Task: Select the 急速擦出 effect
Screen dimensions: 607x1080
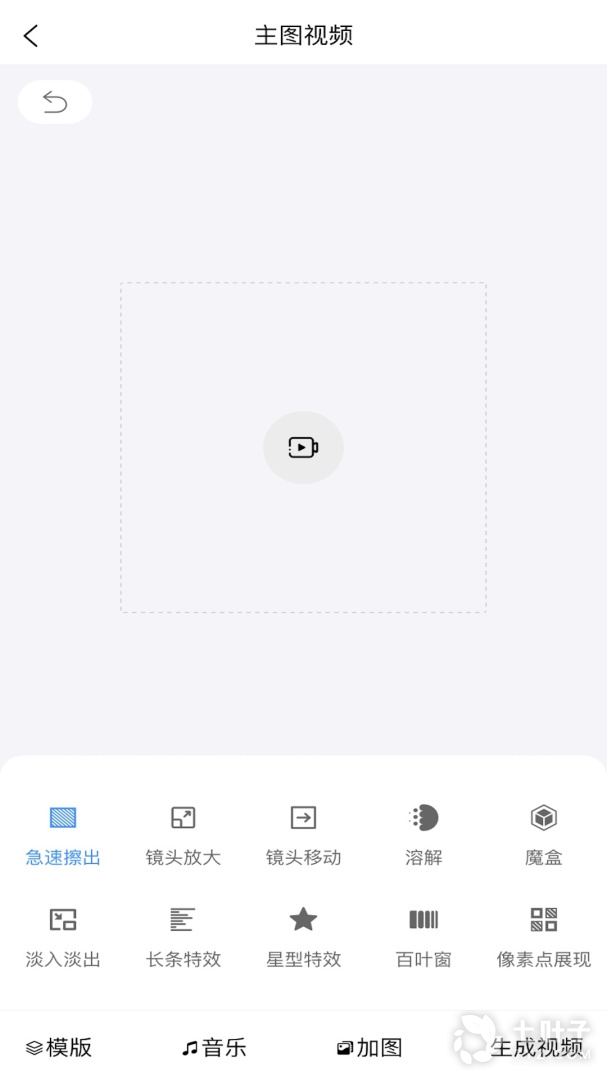Action: click(63, 835)
